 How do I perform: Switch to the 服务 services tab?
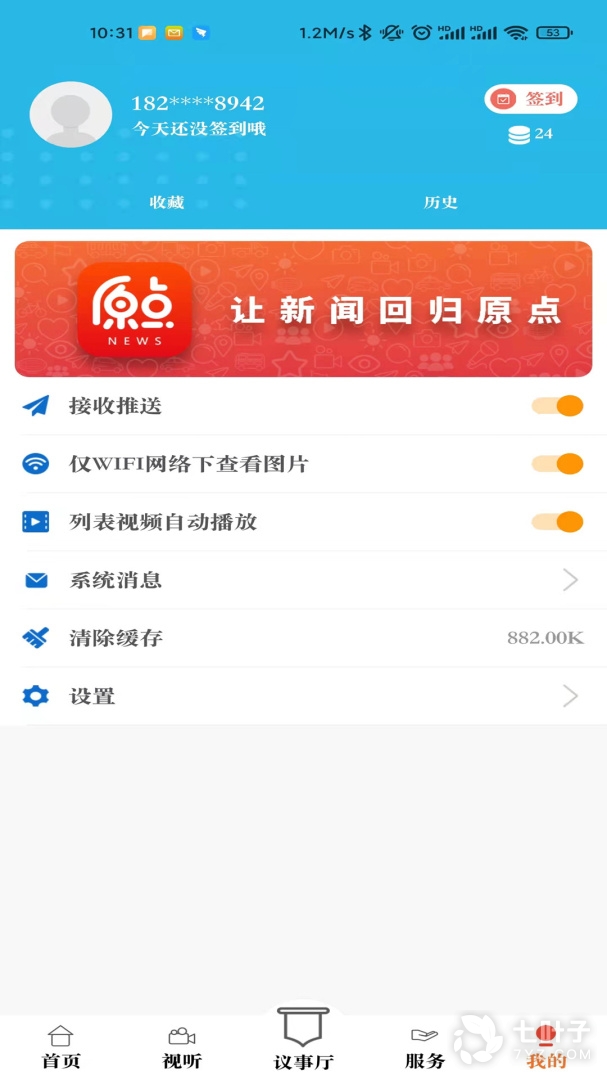425,1047
